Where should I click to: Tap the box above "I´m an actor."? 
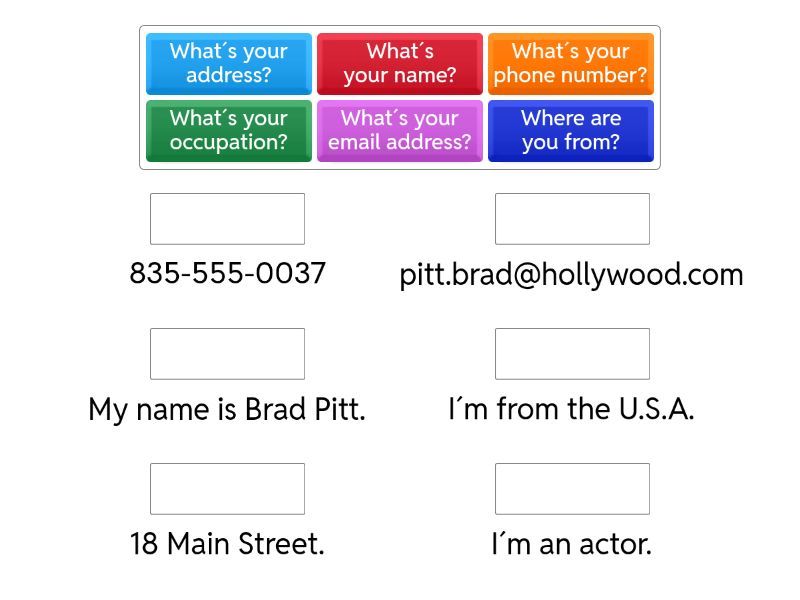point(572,489)
